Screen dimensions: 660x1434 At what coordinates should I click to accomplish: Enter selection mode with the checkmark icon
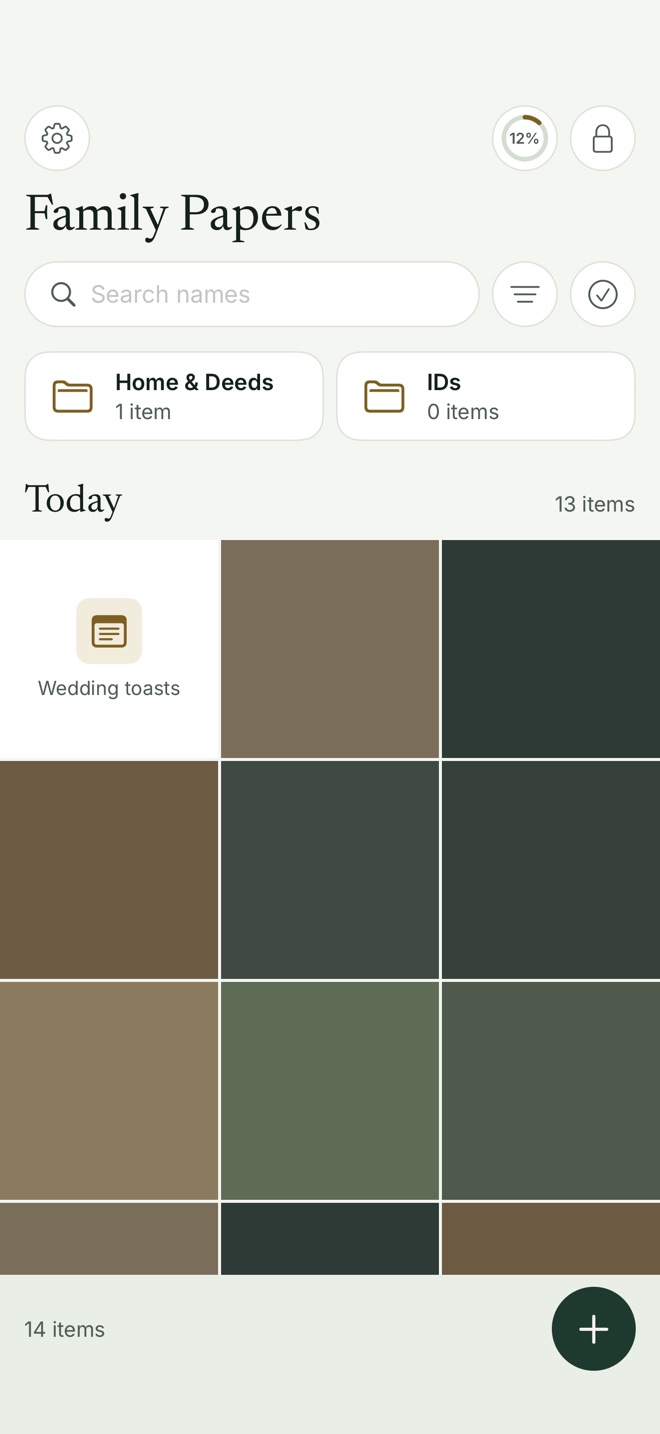[603, 294]
